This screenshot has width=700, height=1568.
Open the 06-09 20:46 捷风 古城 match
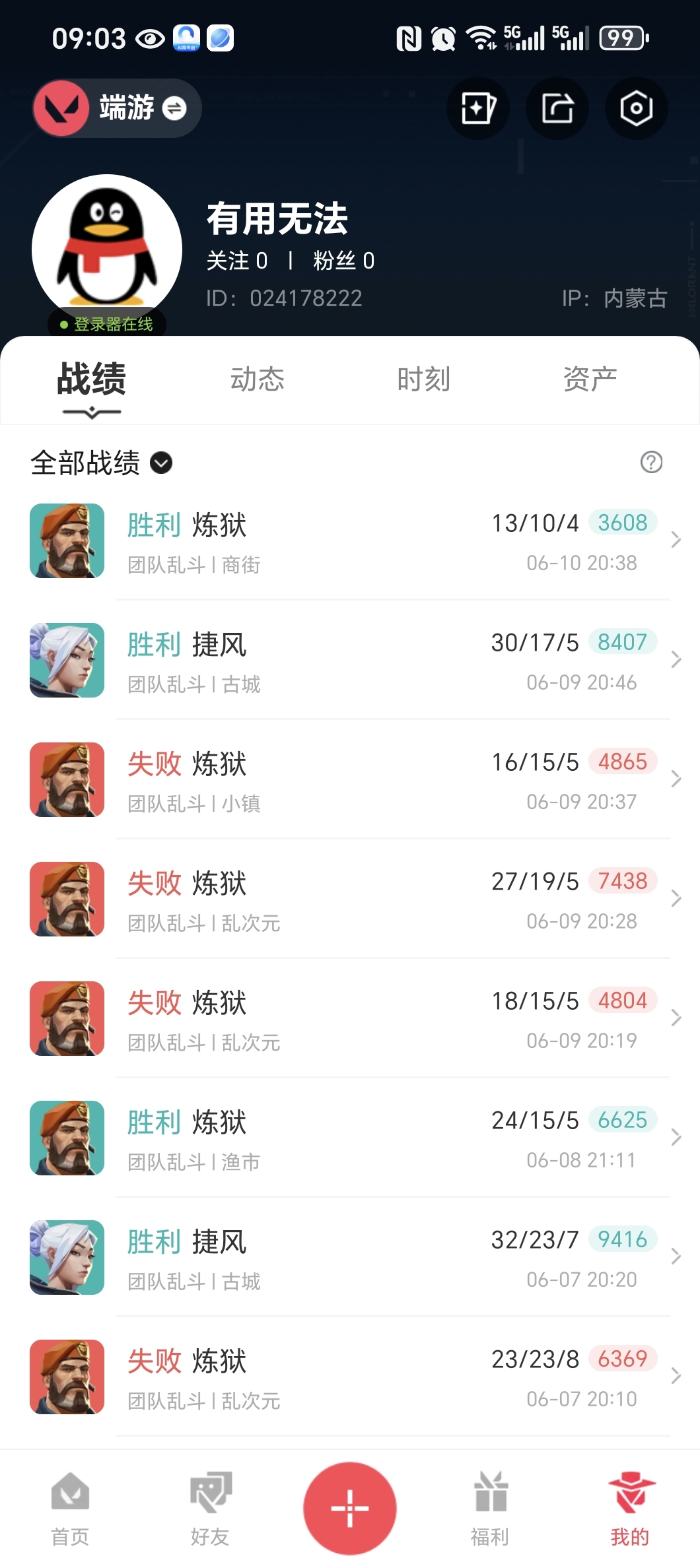(x=350, y=661)
